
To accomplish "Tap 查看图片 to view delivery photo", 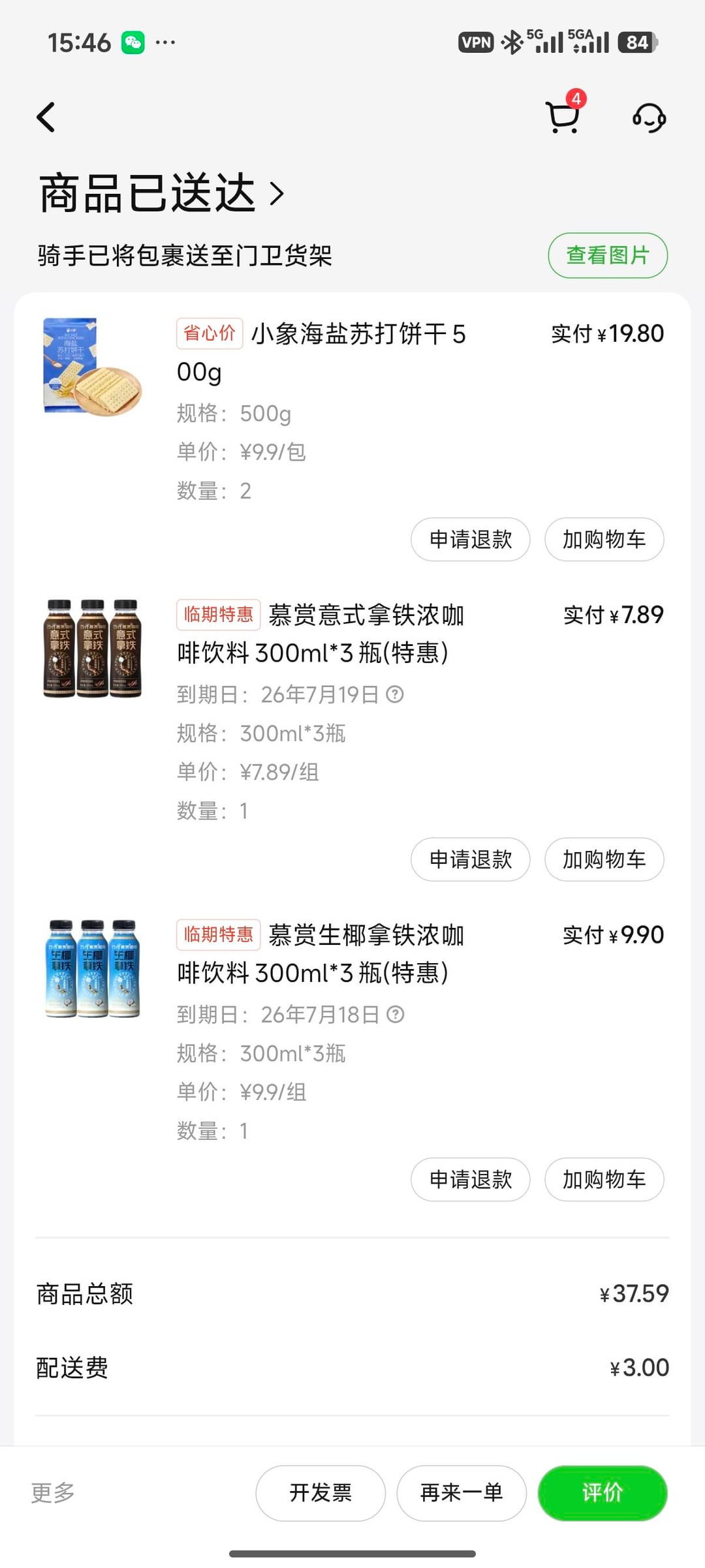I will click(x=607, y=255).
